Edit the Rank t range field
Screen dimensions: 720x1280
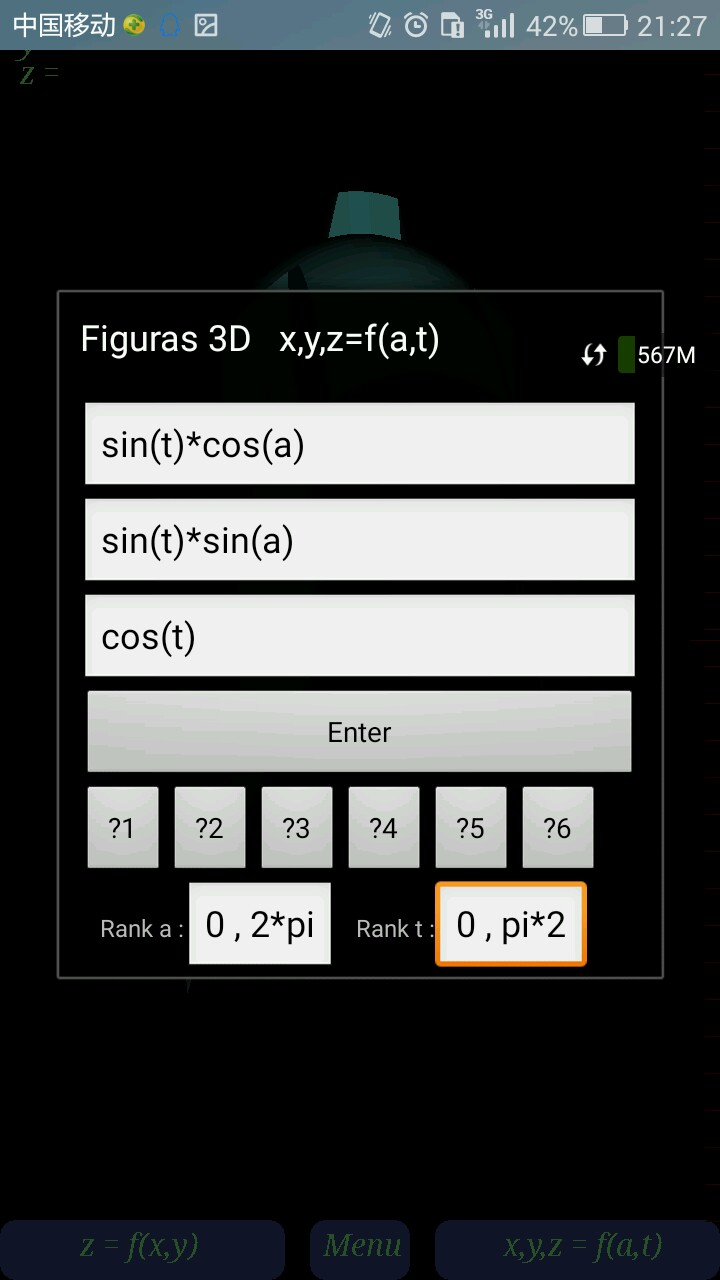[x=510, y=924]
